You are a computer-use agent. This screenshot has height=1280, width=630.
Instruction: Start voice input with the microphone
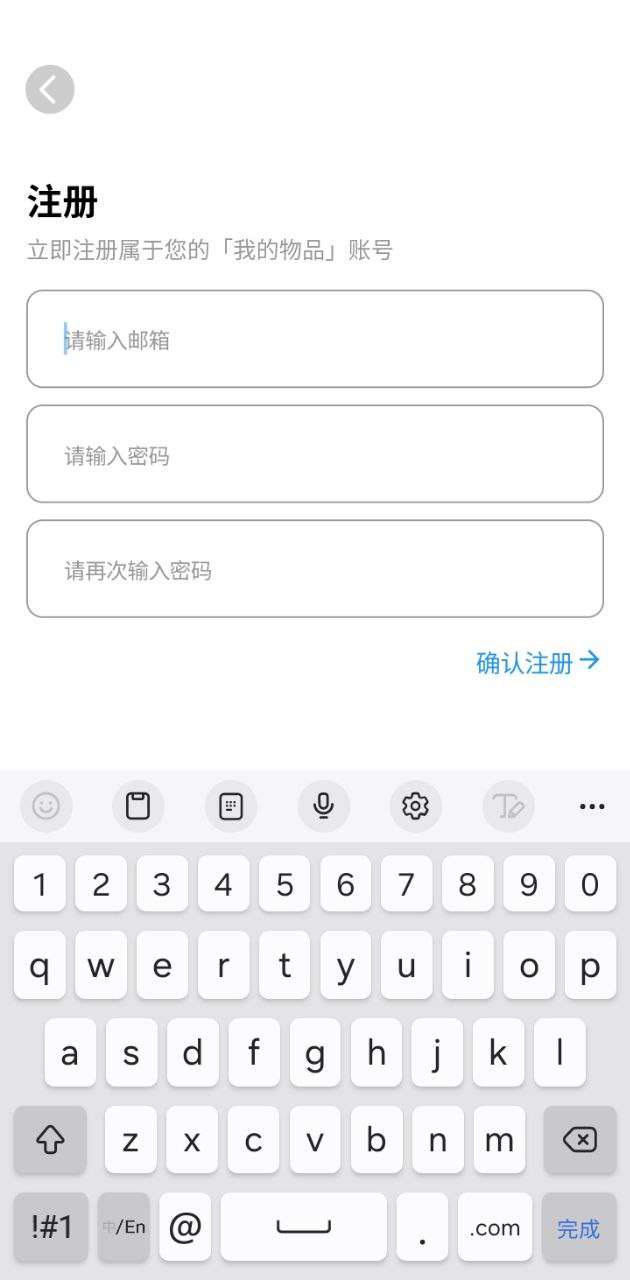click(x=323, y=806)
